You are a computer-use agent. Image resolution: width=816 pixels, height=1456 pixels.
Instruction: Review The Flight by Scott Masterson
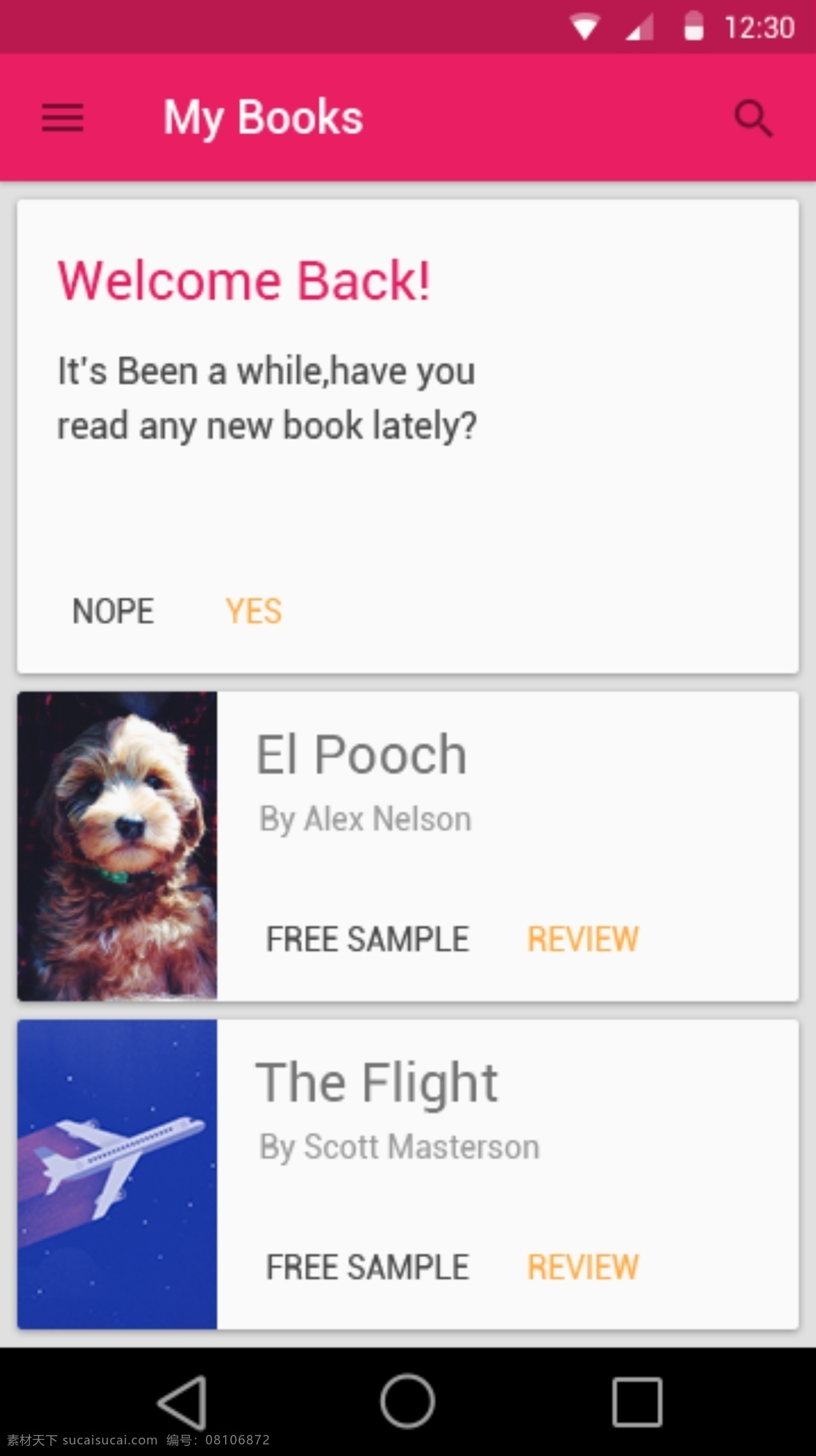tap(583, 1267)
